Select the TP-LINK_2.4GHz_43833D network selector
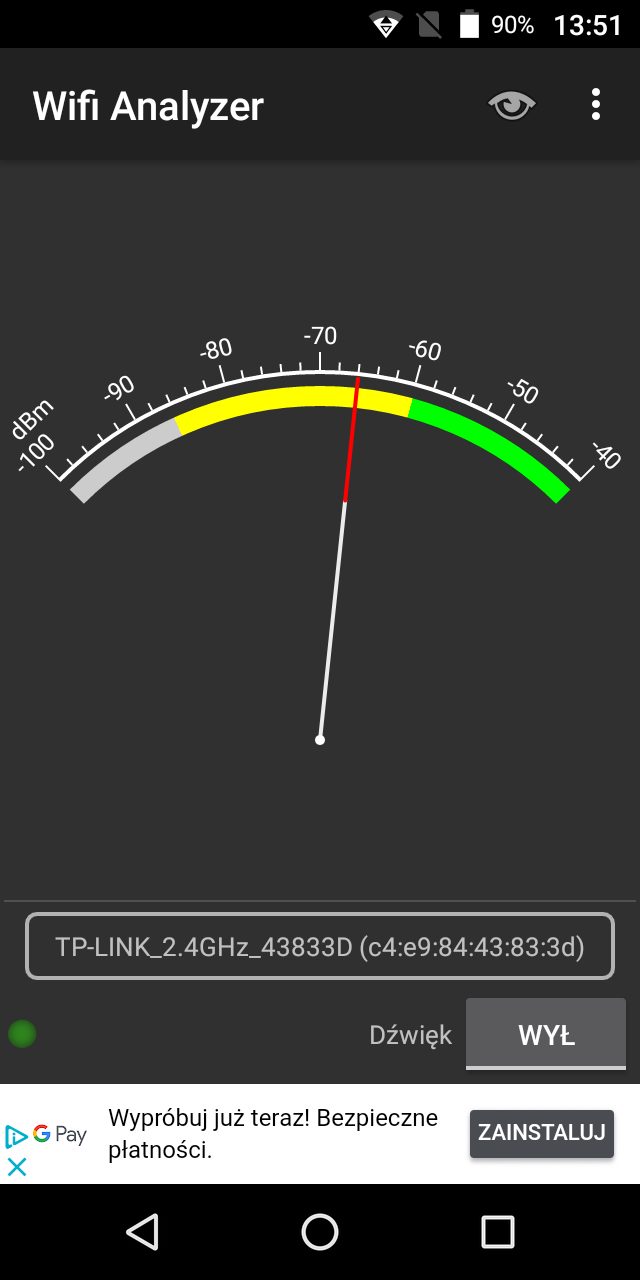The image size is (640, 1280). [x=320, y=946]
